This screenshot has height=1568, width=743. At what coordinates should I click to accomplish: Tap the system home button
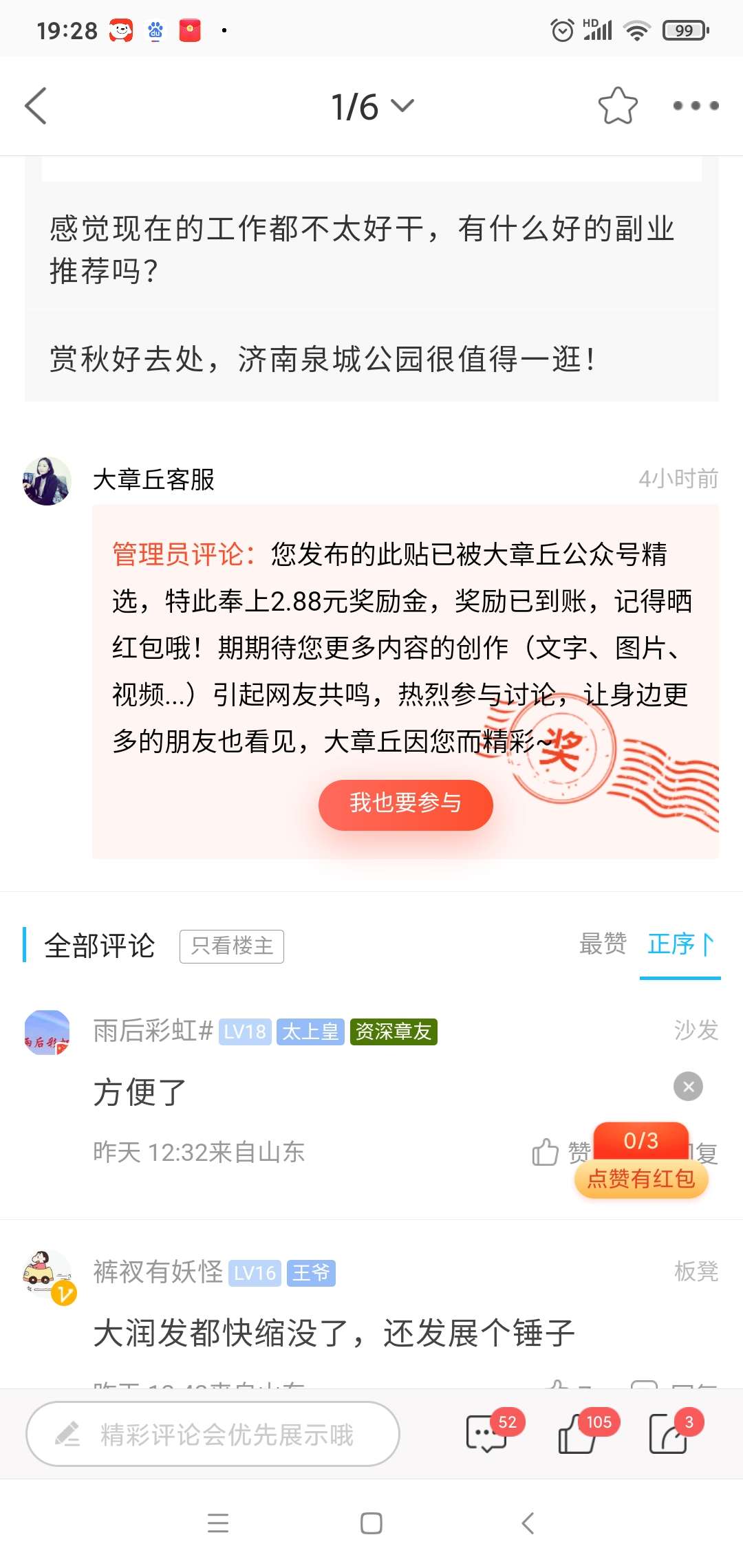pyautogui.click(x=371, y=1523)
